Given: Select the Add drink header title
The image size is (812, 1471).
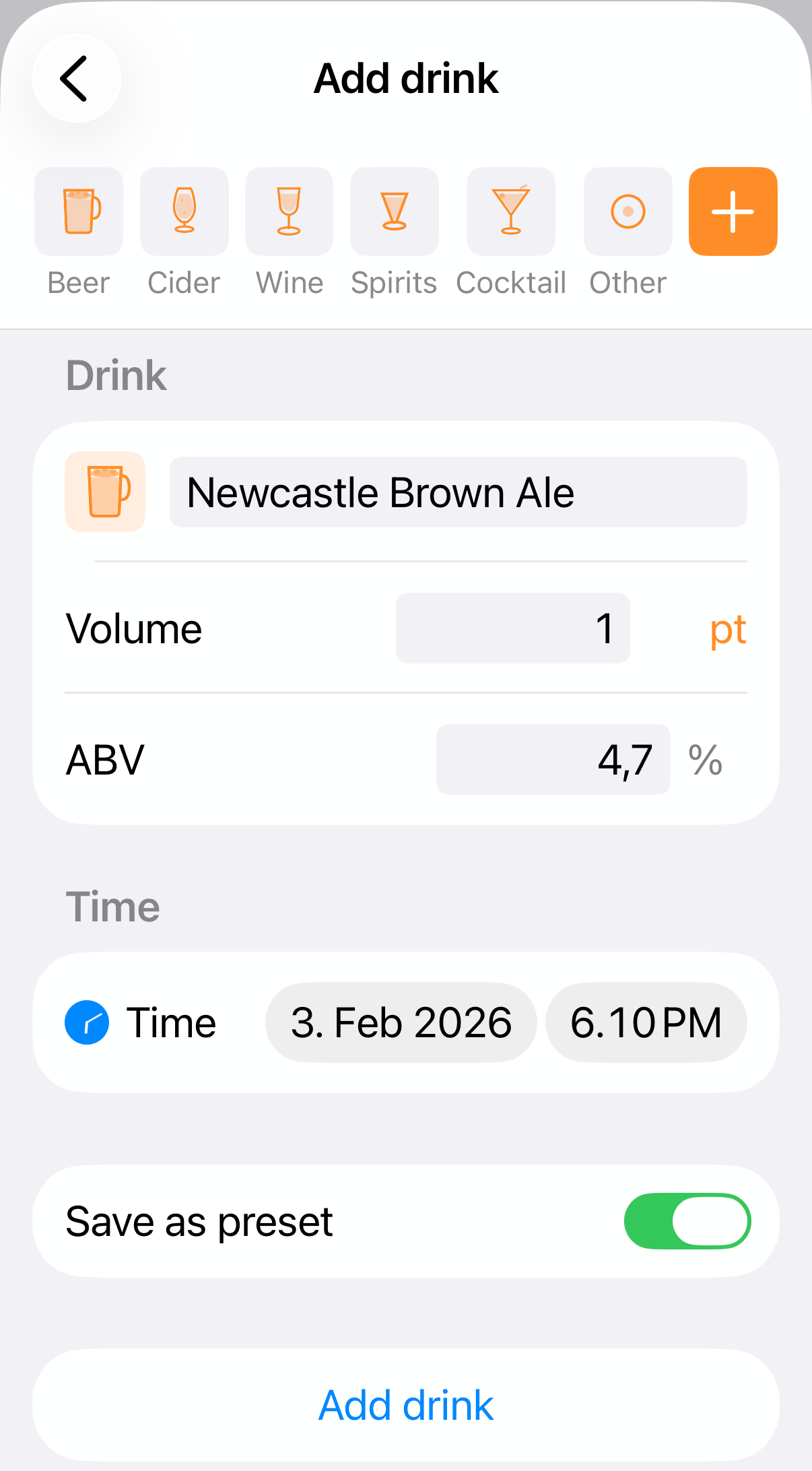Looking at the screenshot, I should (405, 78).
